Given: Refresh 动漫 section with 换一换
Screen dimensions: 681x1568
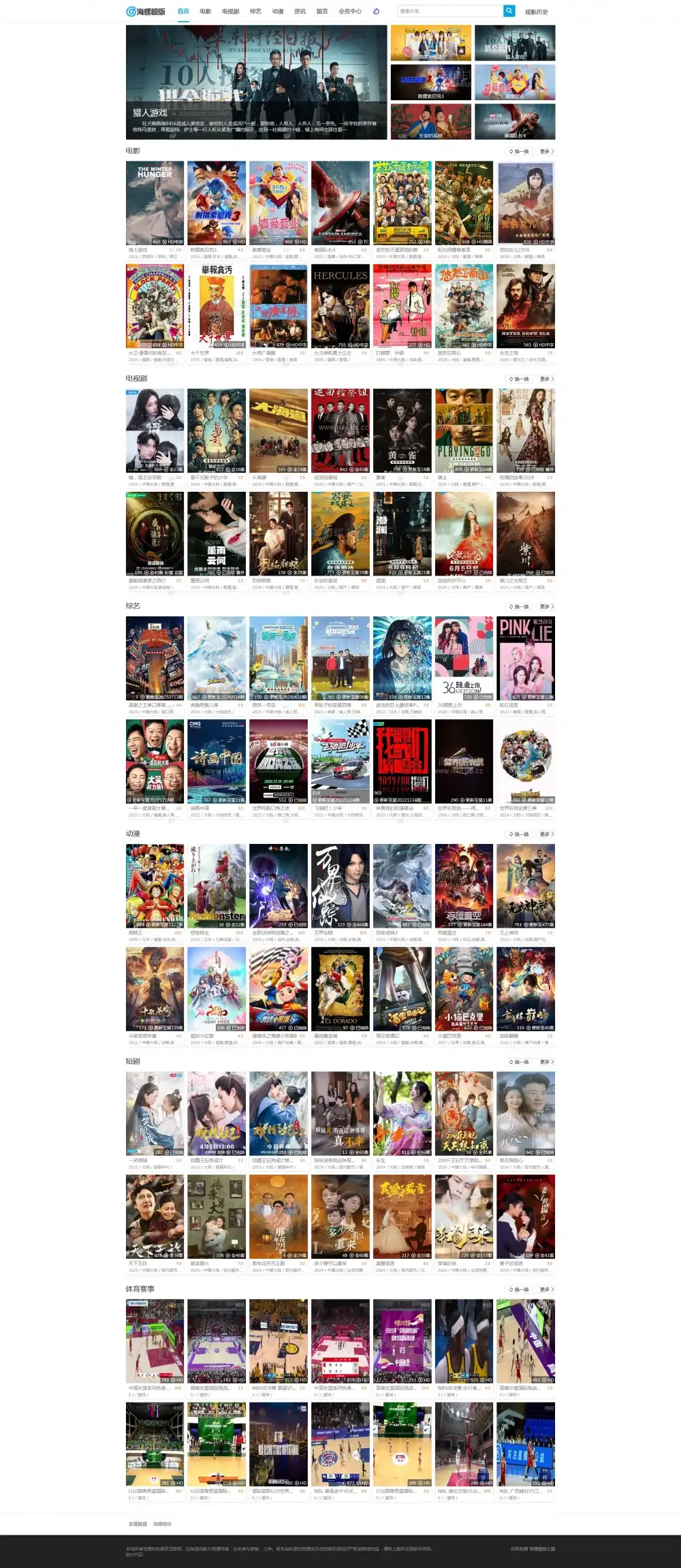Looking at the screenshot, I should click(x=519, y=834).
